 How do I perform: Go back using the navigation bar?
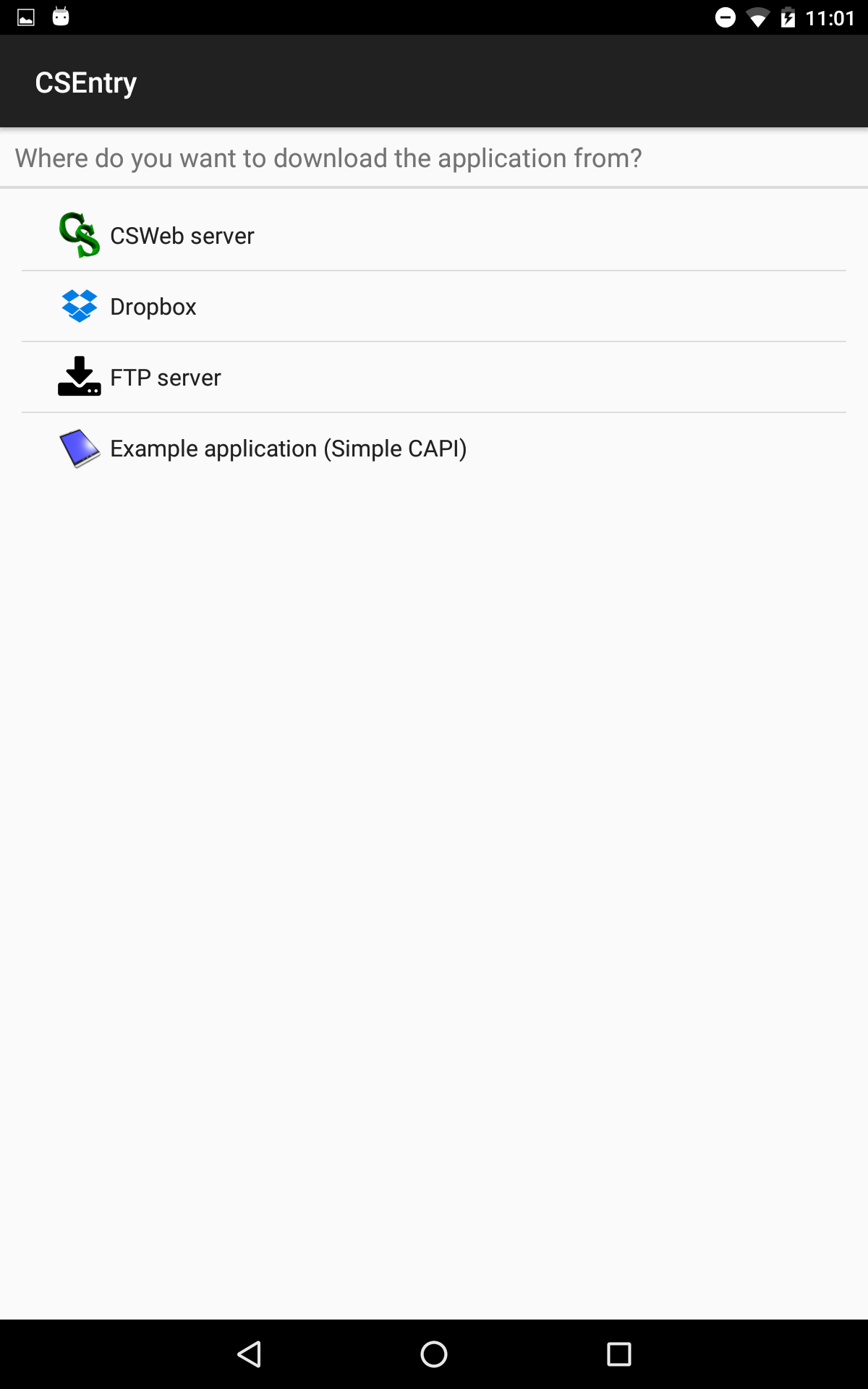click(250, 1354)
